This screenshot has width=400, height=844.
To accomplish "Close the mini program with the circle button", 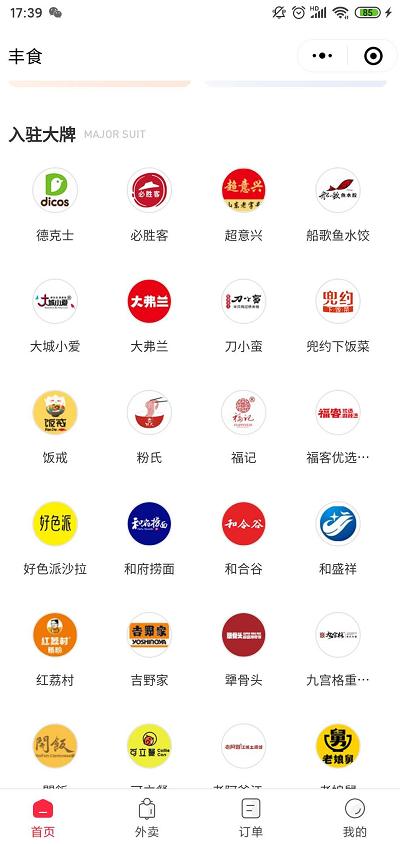I will coord(373,55).
